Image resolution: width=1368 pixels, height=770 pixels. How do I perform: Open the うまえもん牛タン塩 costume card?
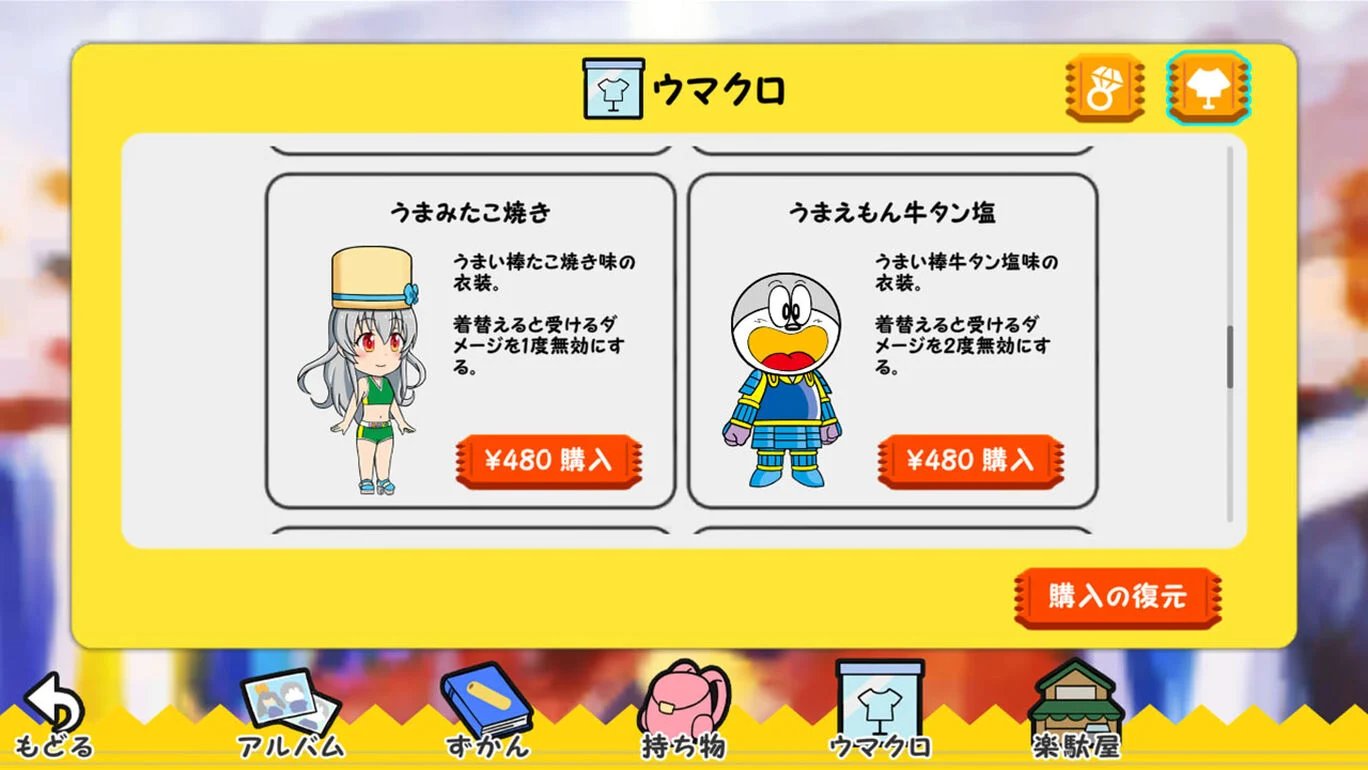pyautogui.click(x=892, y=341)
